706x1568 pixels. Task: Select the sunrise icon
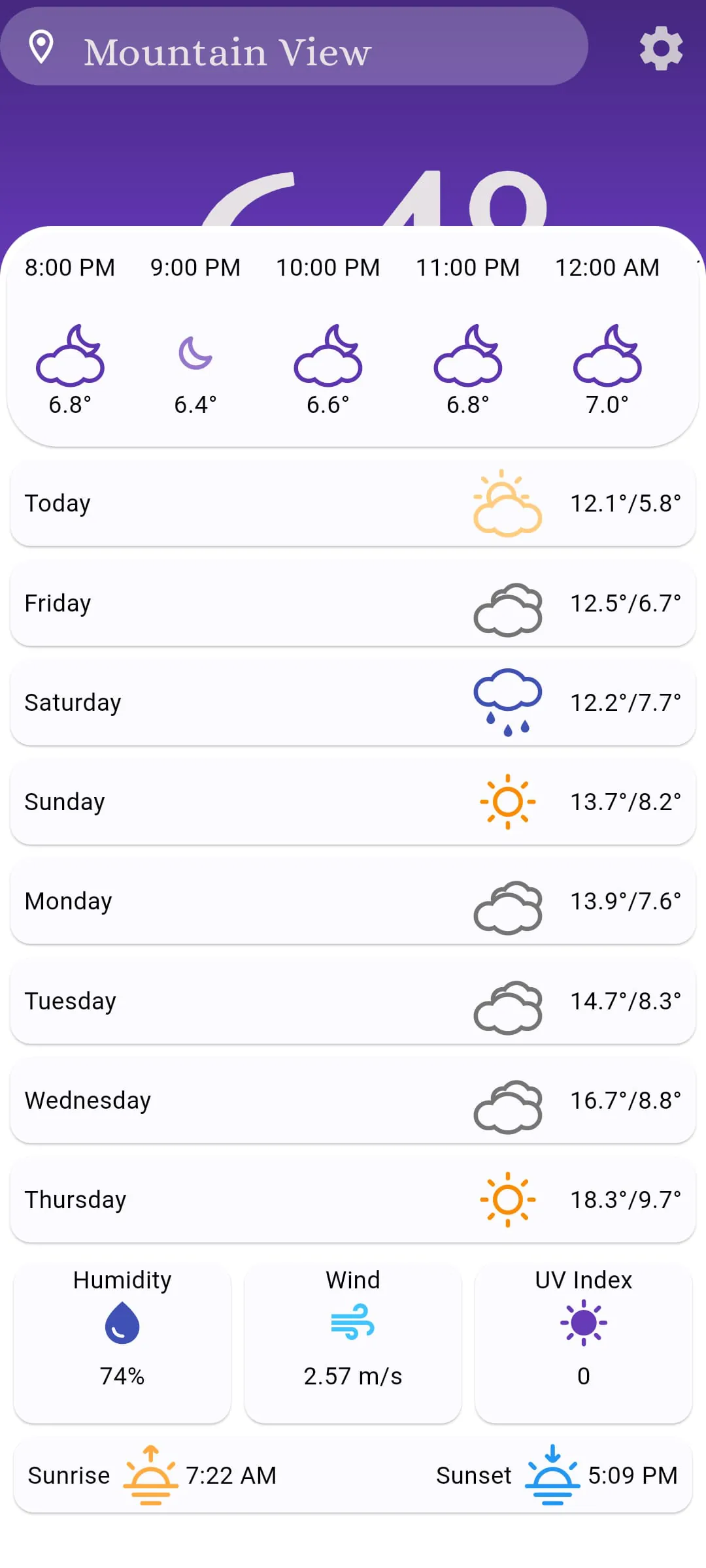click(151, 1475)
